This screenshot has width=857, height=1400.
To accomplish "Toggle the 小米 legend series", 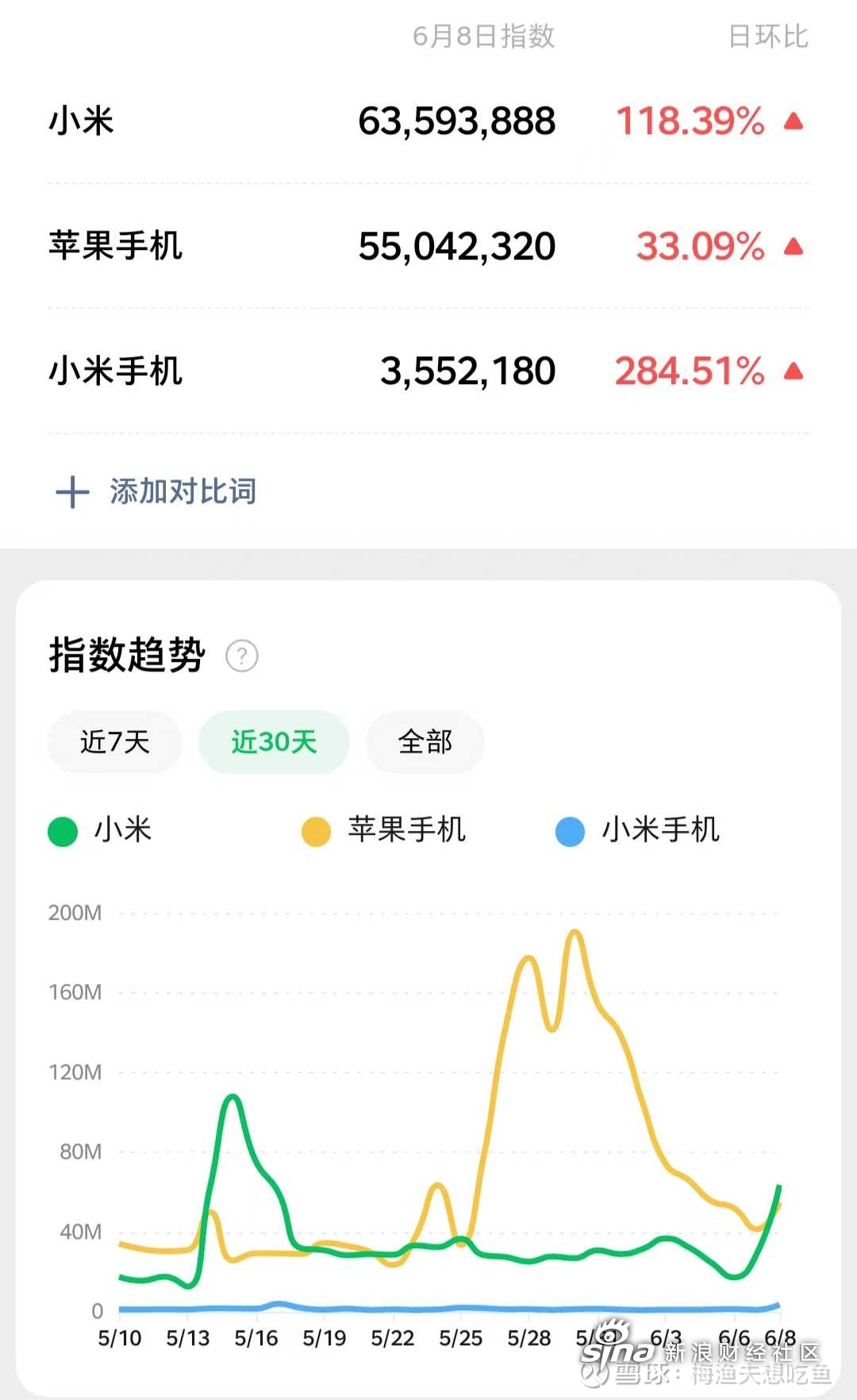I will (100, 831).
